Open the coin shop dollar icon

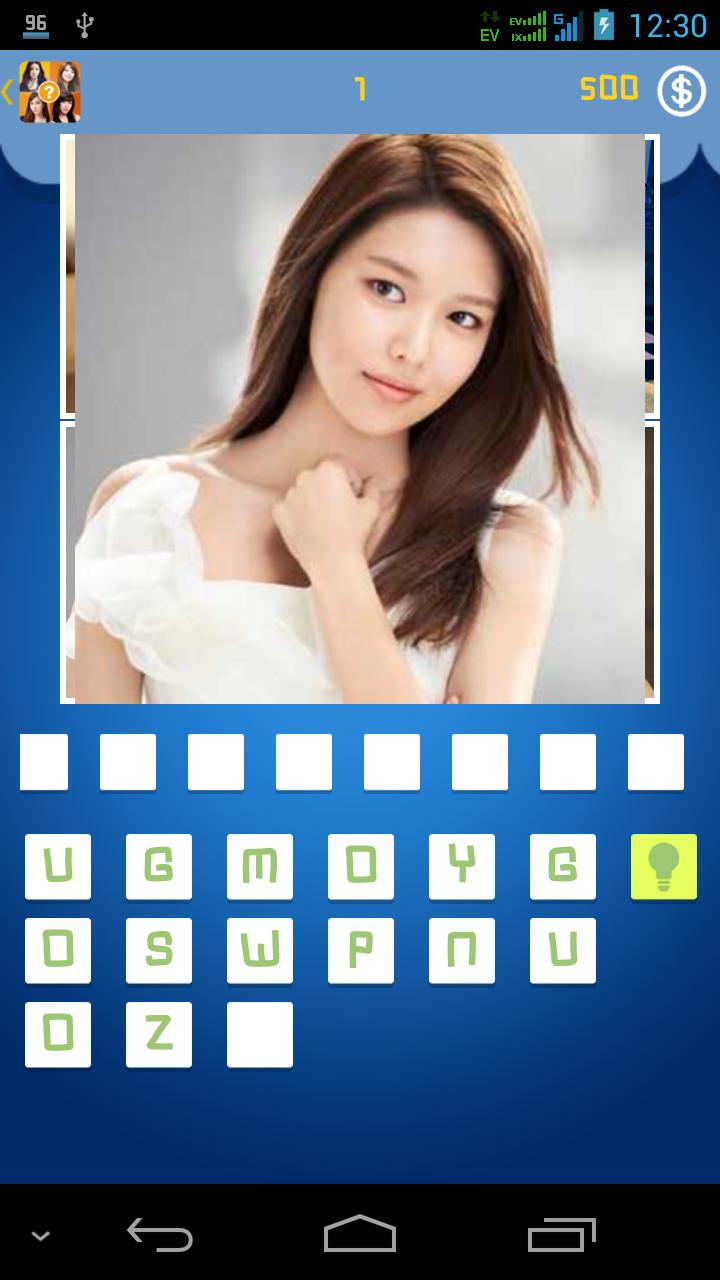click(681, 92)
